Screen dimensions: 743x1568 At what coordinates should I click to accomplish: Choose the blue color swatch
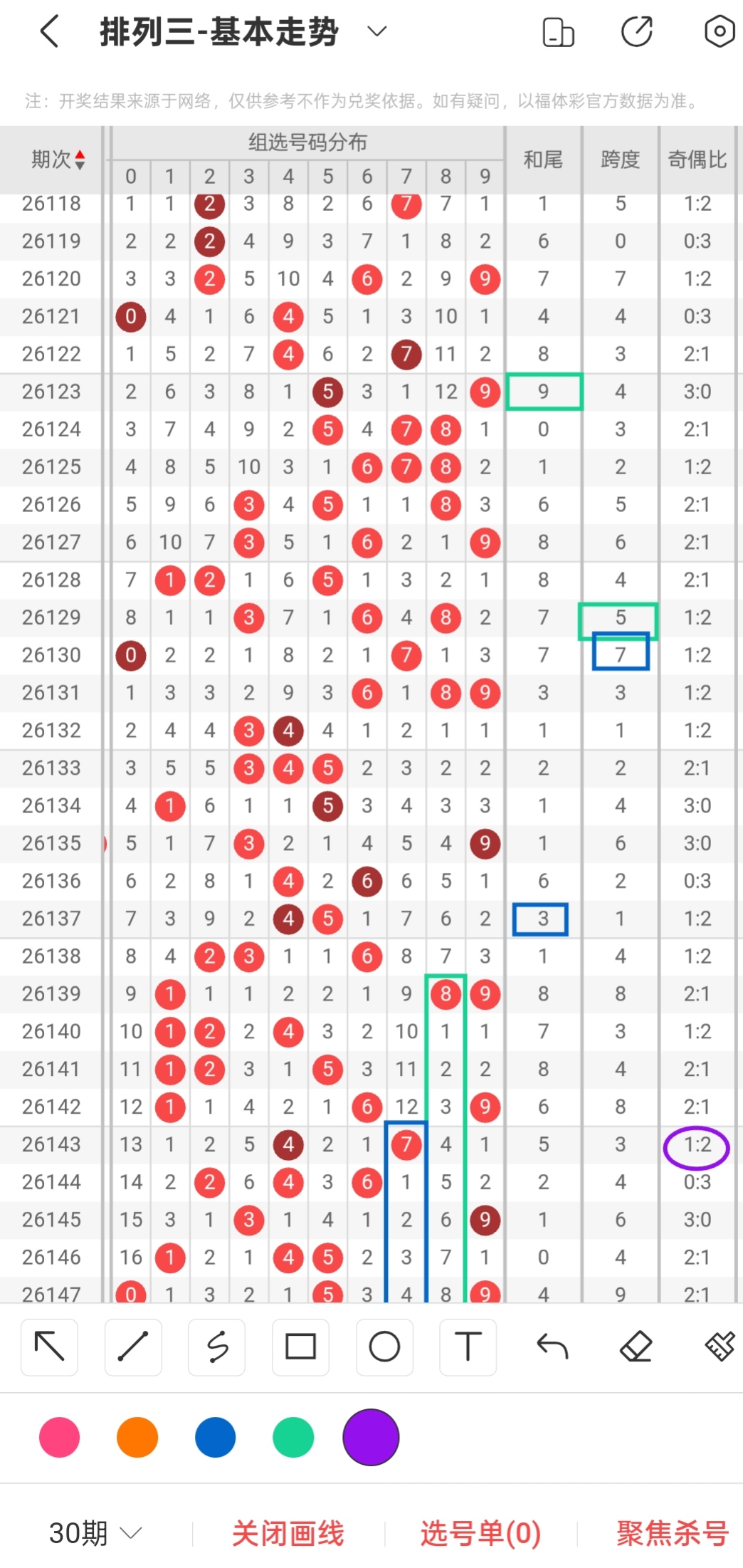[x=216, y=1437]
